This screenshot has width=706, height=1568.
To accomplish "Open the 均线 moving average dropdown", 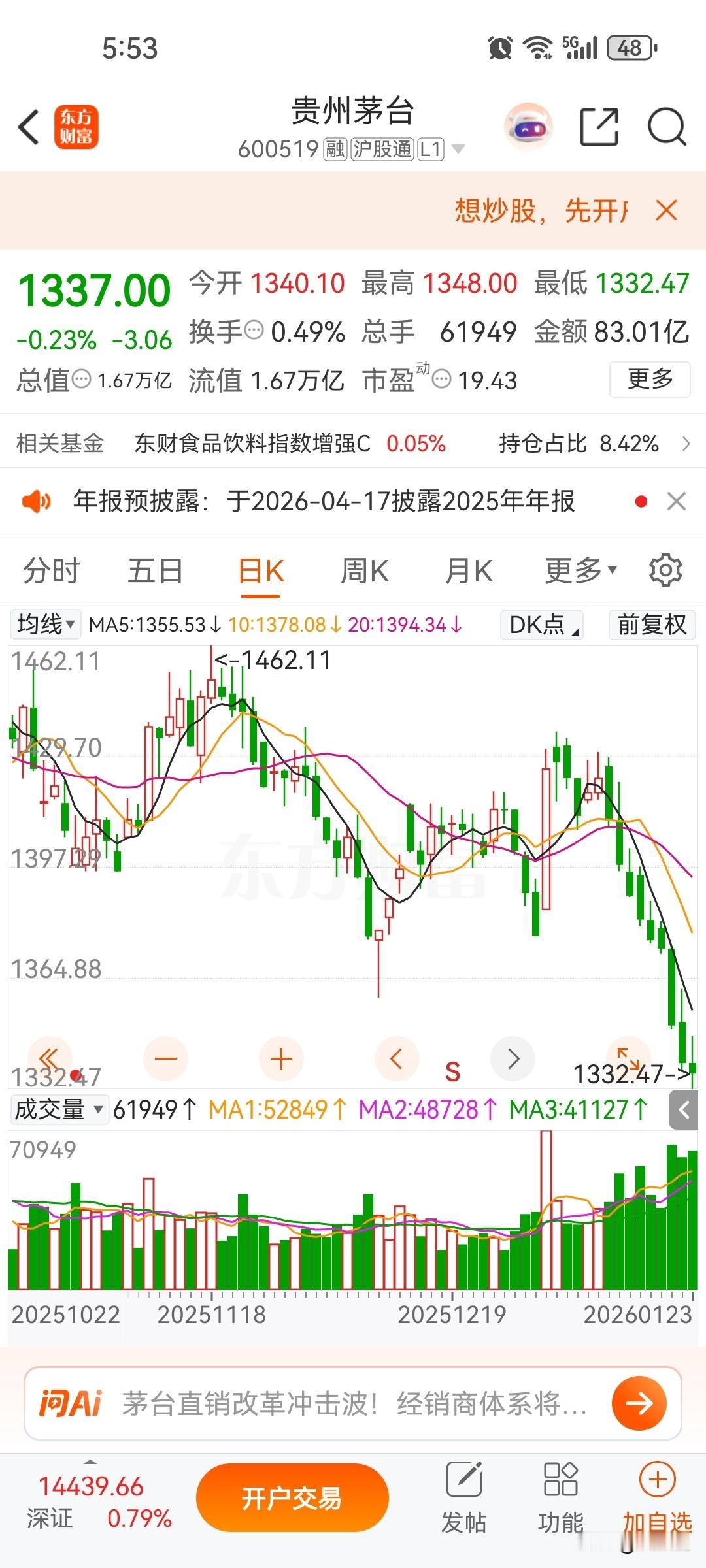I will [x=44, y=624].
